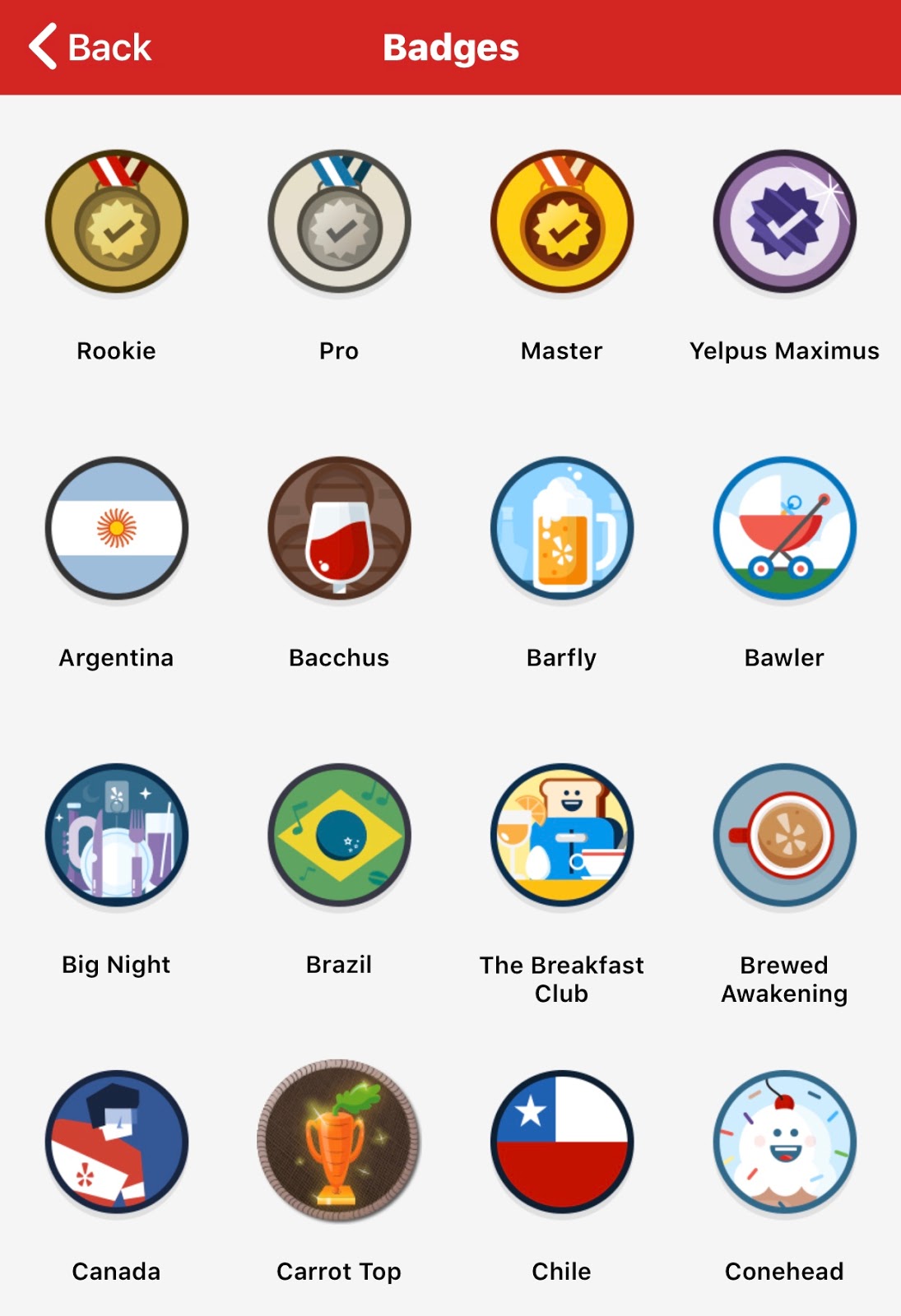Image resolution: width=901 pixels, height=1316 pixels.
Task: Open The Breakfast Club toast badge
Action: [x=562, y=833]
